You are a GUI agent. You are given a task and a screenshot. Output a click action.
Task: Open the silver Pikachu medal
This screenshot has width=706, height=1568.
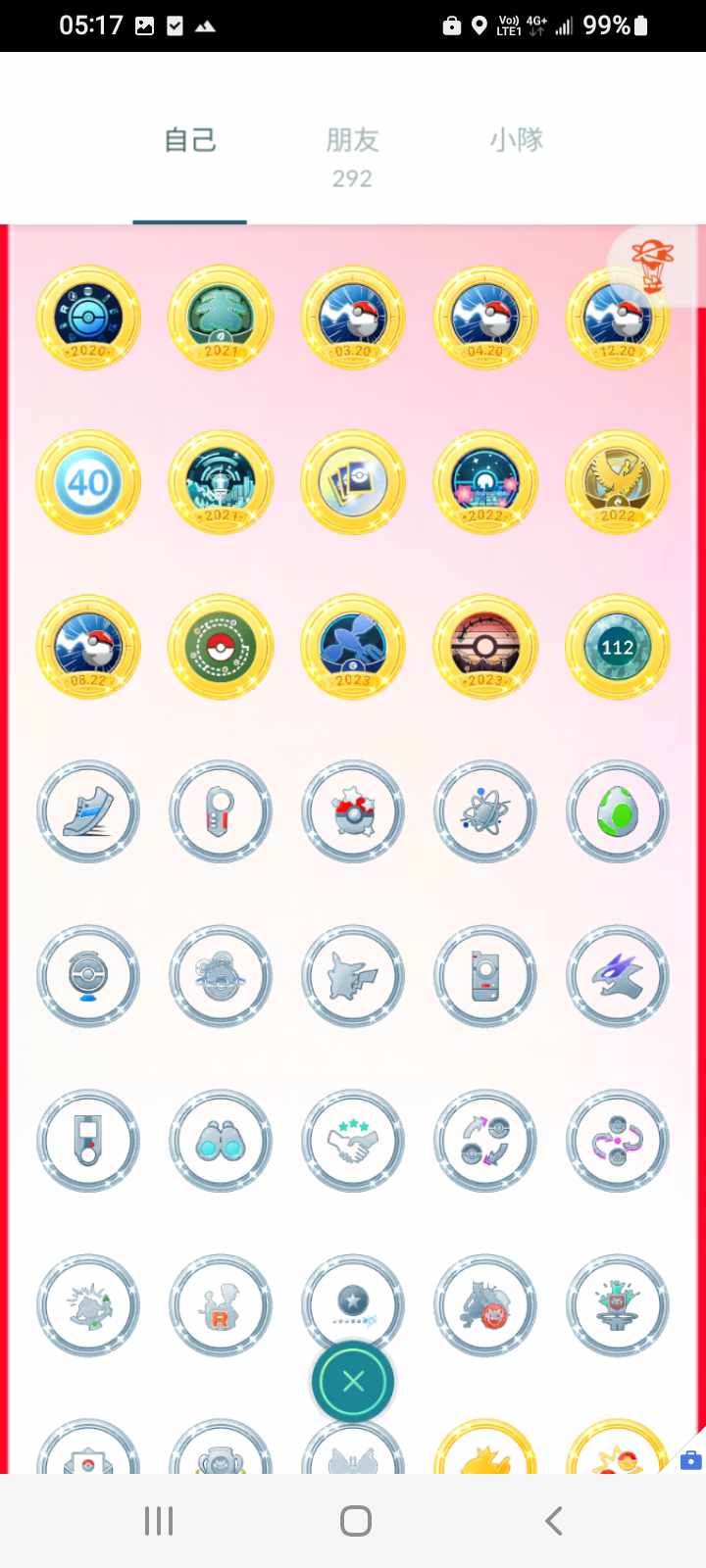pyautogui.click(x=353, y=977)
